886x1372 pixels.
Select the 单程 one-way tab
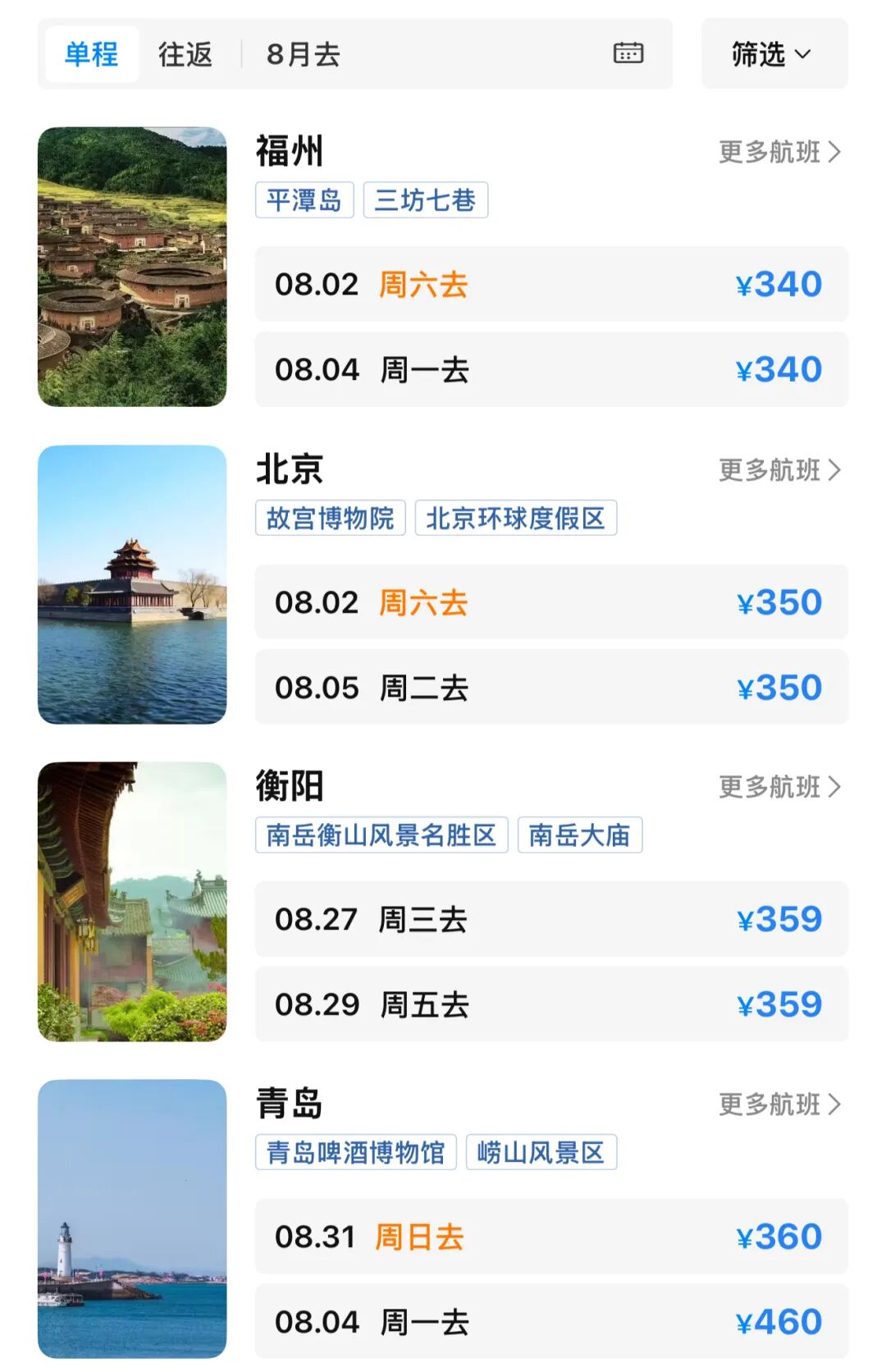92,54
